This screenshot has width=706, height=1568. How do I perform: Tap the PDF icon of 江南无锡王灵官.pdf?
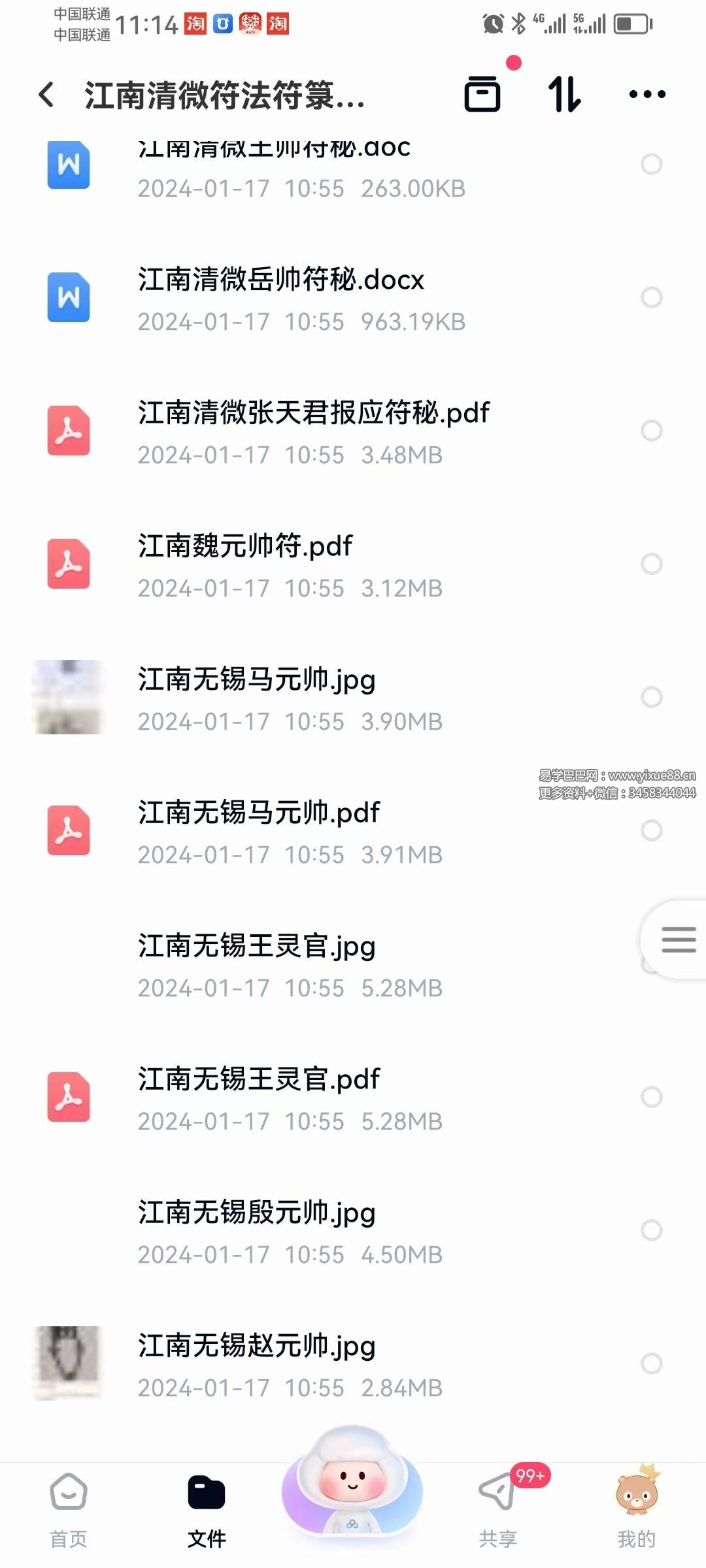(x=68, y=1097)
